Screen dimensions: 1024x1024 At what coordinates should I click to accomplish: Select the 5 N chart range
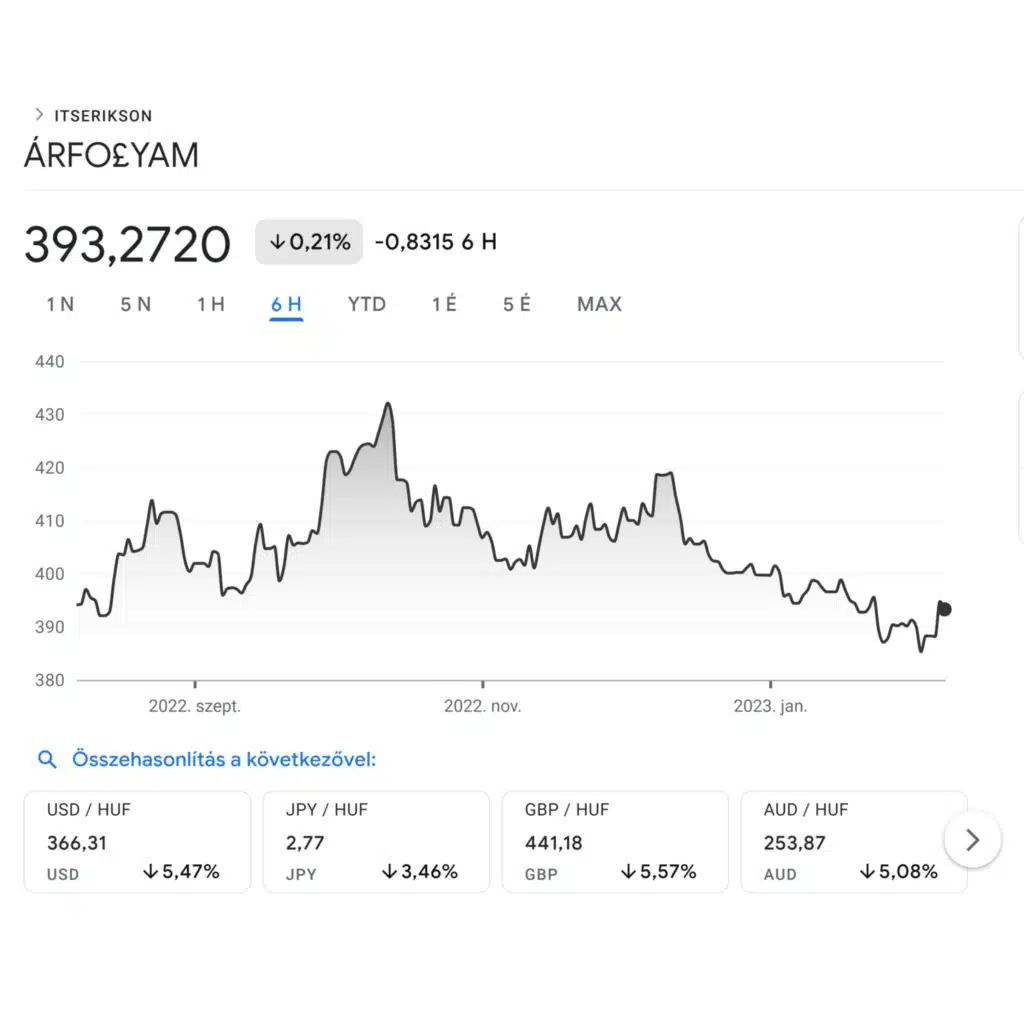[136, 304]
